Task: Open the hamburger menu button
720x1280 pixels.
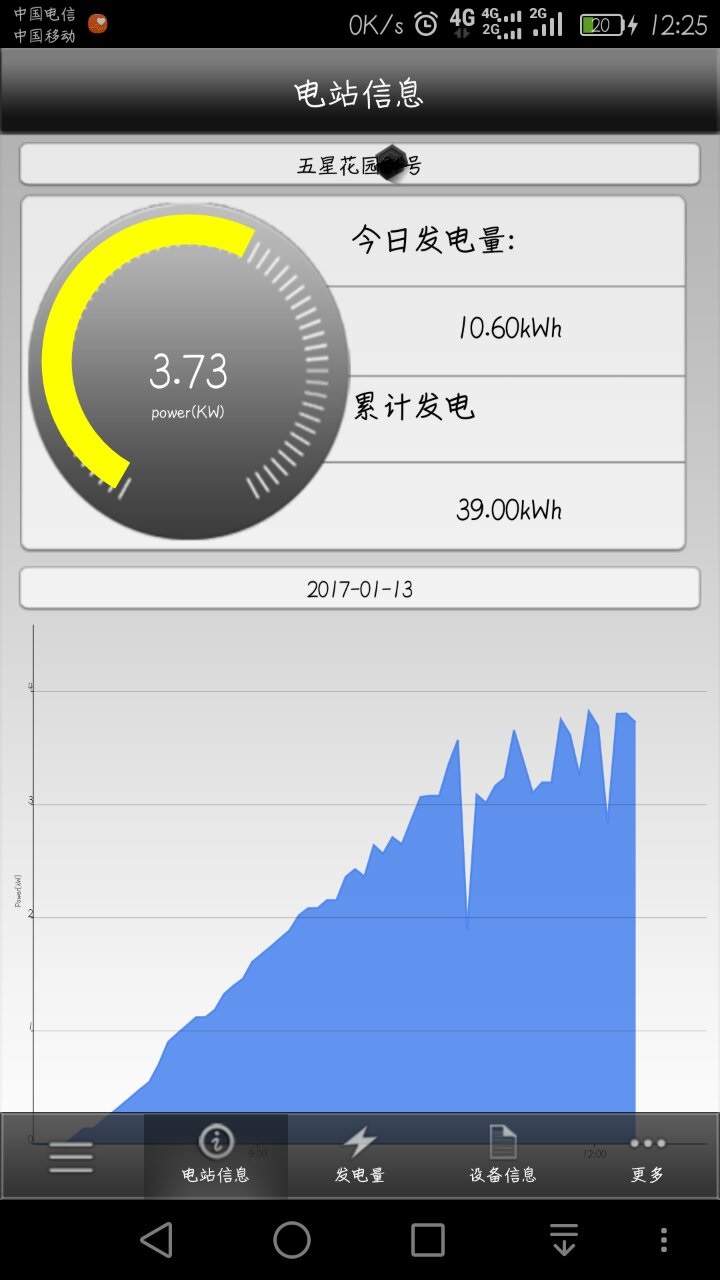Action: pyautogui.click(x=71, y=1157)
